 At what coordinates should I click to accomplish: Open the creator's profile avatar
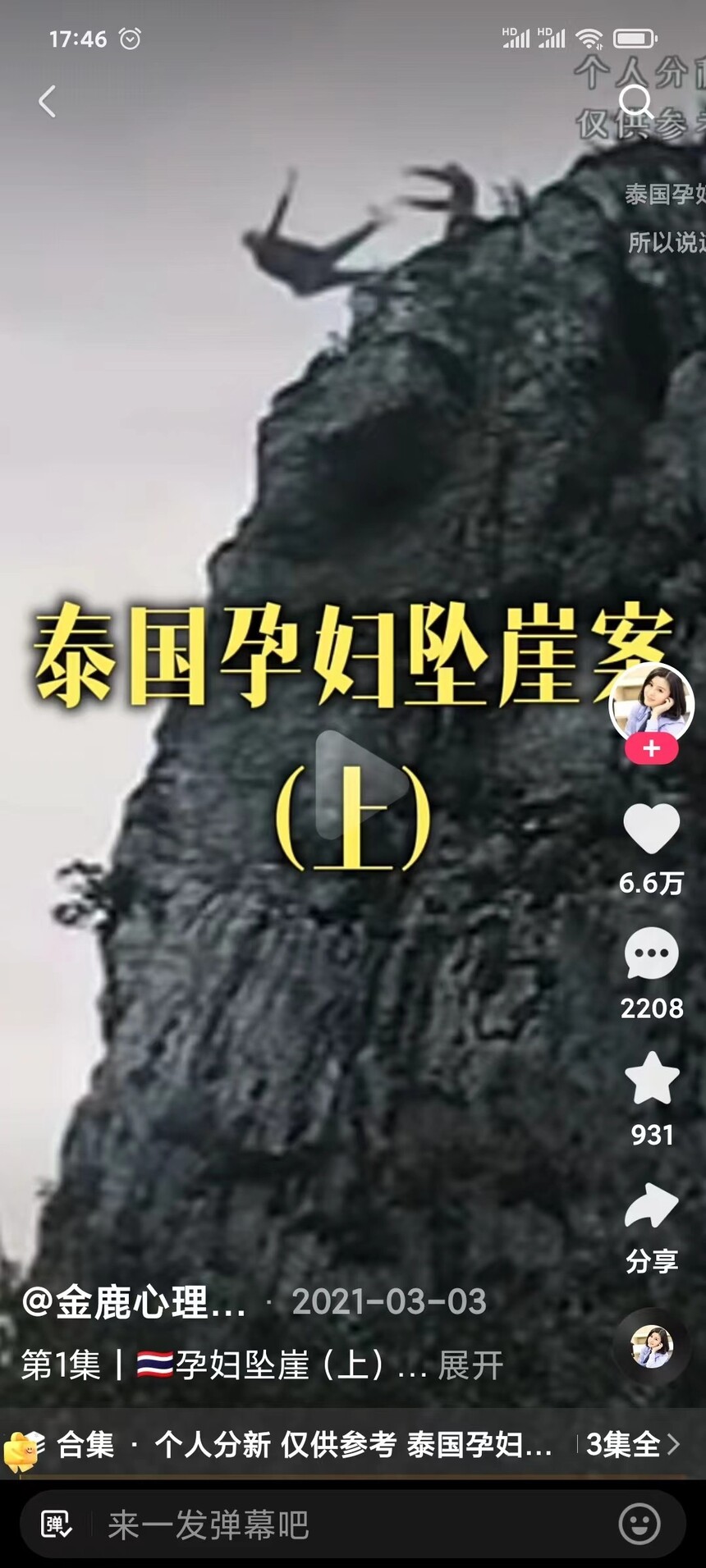pyautogui.click(x=652, y=703)
